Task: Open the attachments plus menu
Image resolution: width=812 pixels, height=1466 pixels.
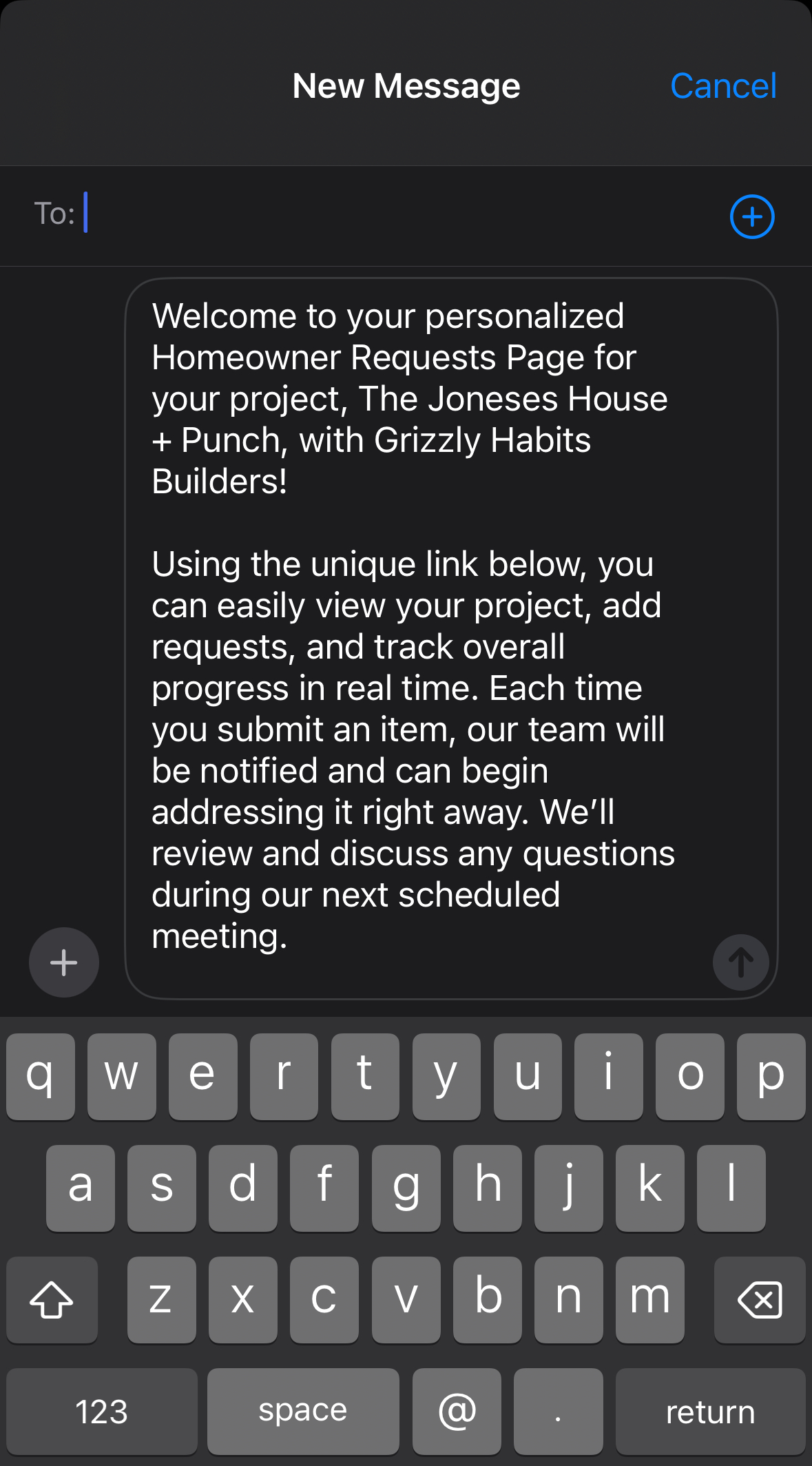Action: click(63, 962)
